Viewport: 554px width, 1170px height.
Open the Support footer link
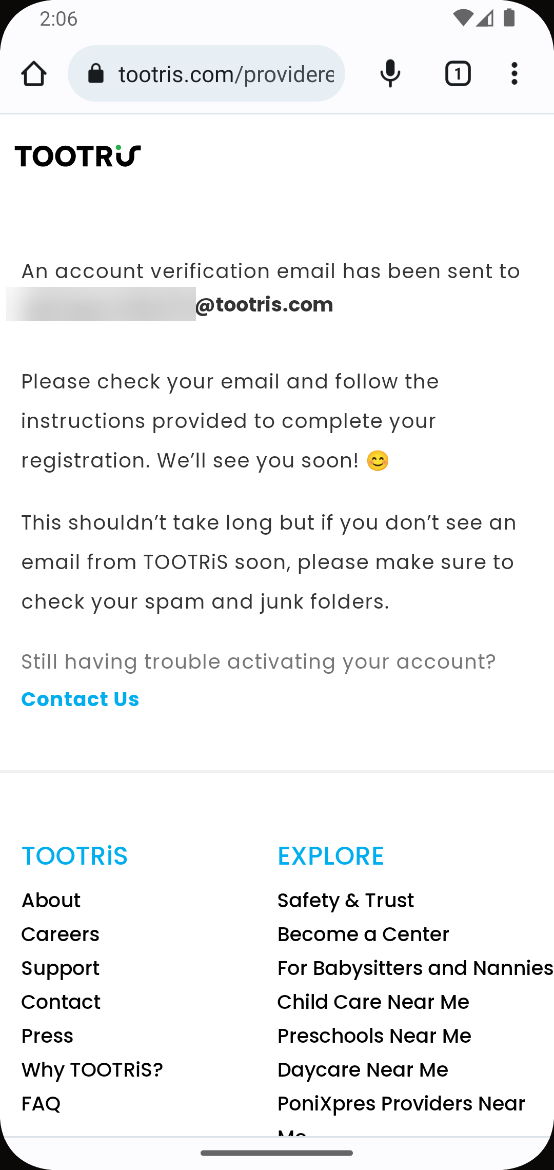tap(60, 968)
